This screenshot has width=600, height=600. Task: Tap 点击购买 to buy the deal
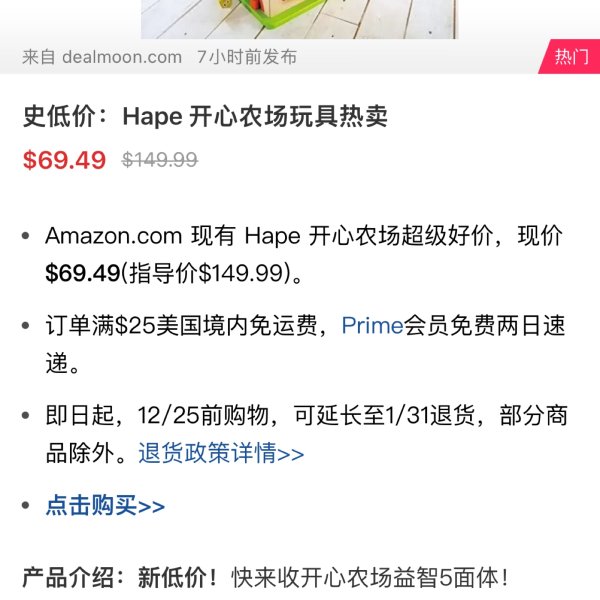coord(105,506)
